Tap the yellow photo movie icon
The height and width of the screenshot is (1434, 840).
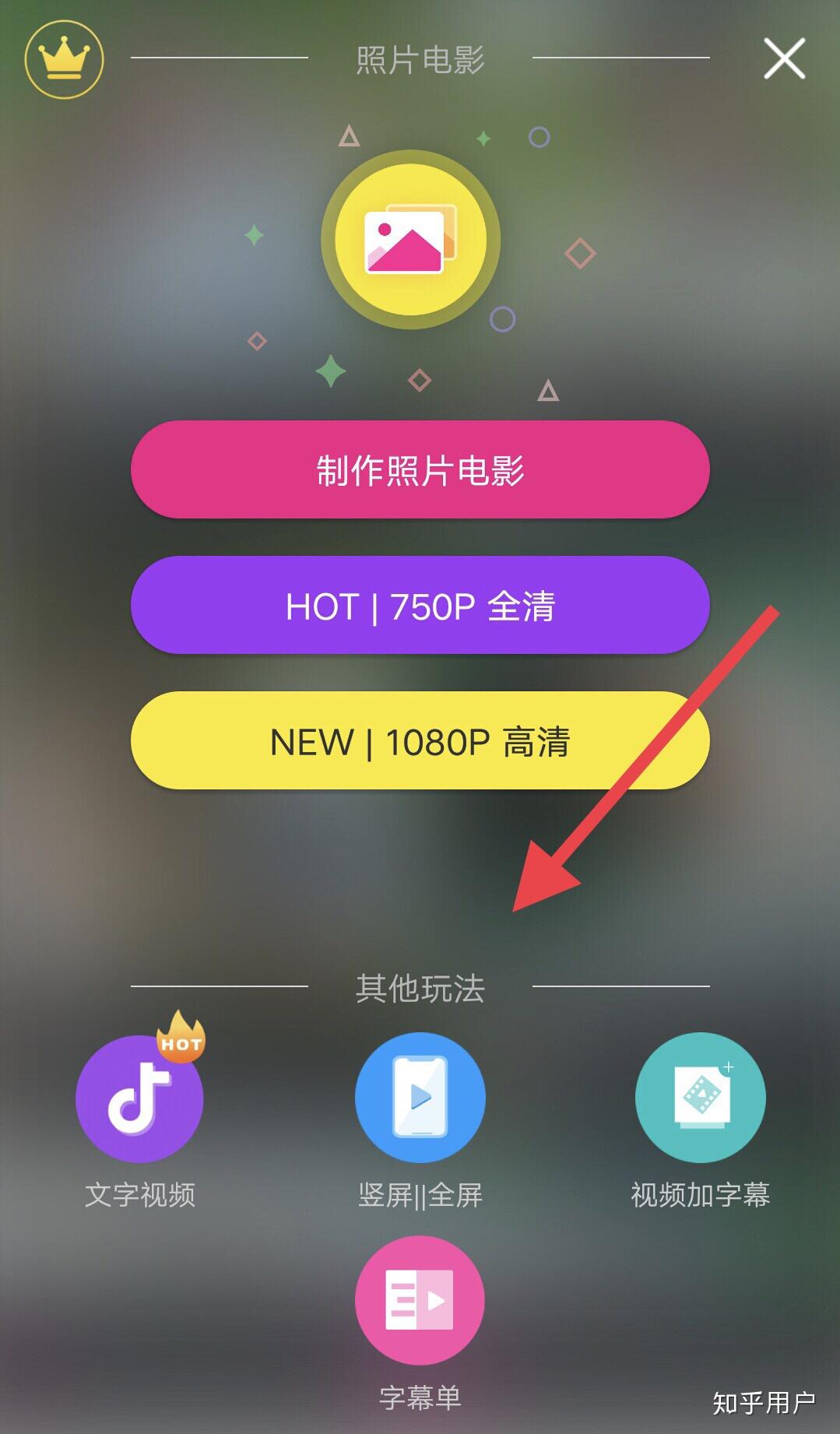411,240
